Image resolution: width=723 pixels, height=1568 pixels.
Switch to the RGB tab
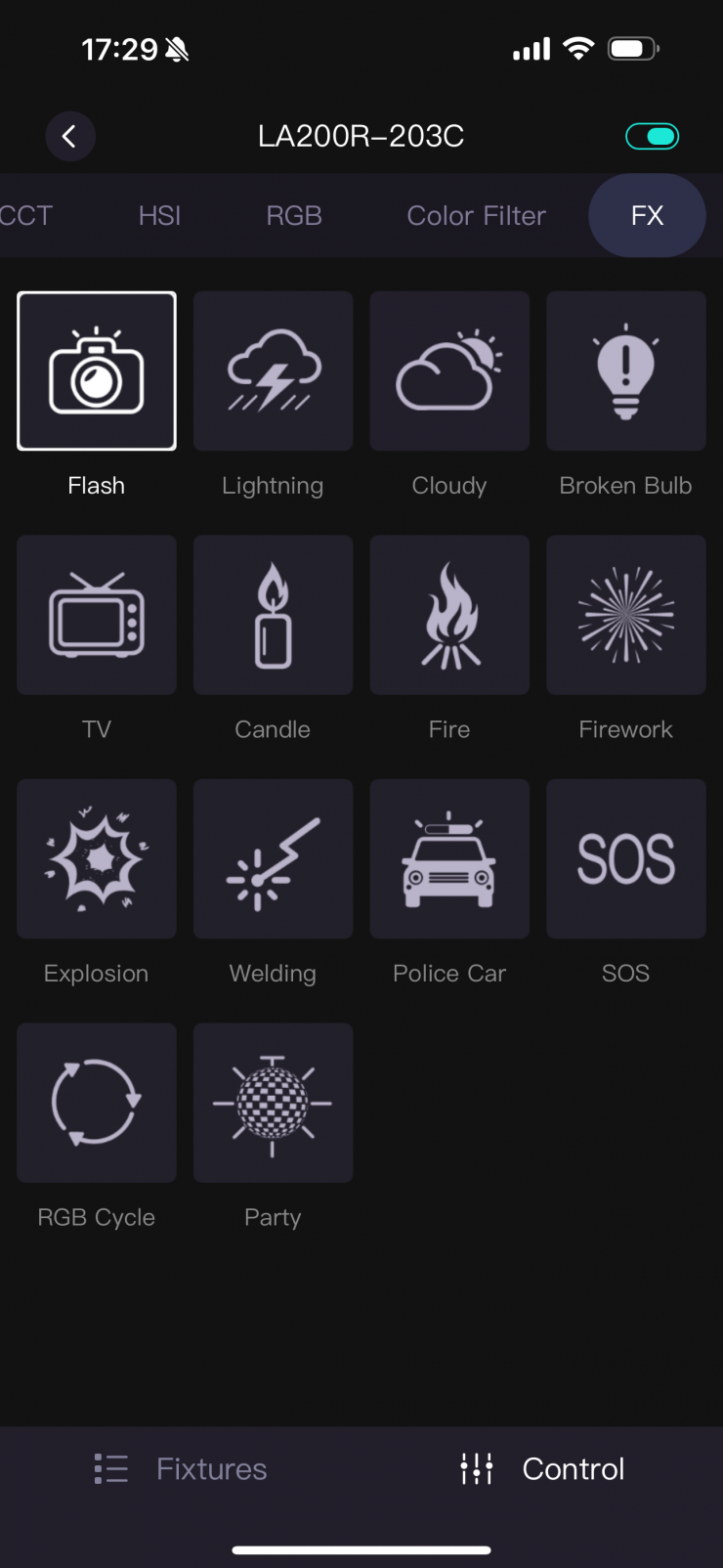(294, 215)
